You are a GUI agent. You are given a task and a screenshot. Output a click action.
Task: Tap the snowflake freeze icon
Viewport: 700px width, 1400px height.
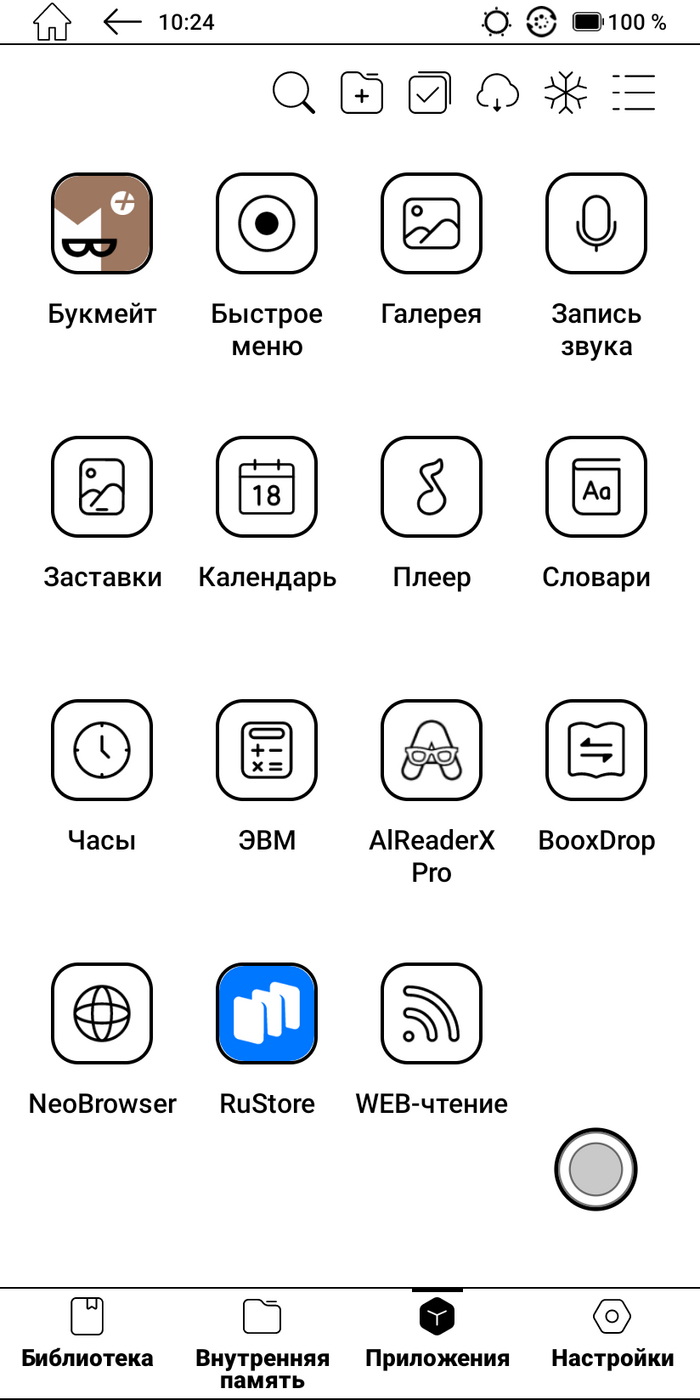point(565,93)
